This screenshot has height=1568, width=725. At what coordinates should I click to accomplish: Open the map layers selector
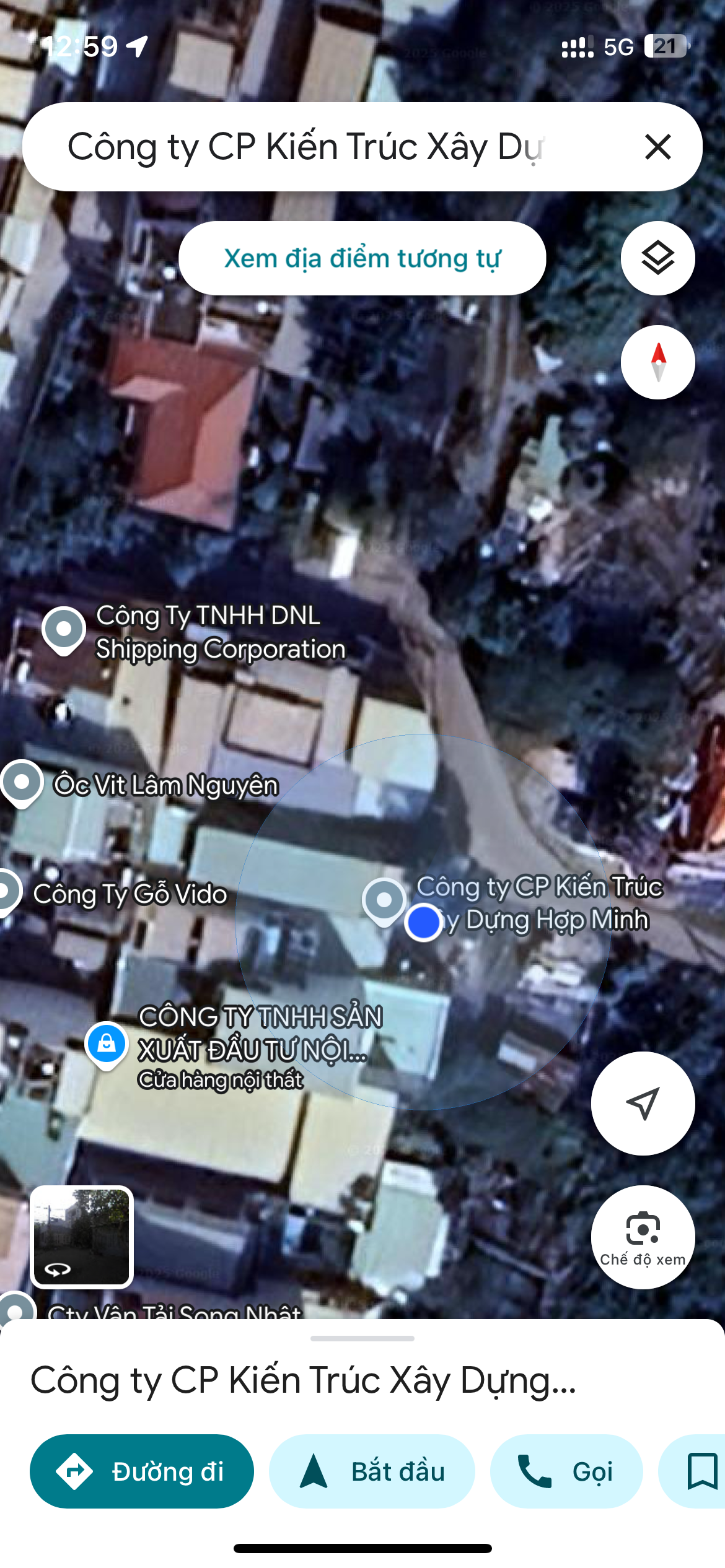pos(657,258)
